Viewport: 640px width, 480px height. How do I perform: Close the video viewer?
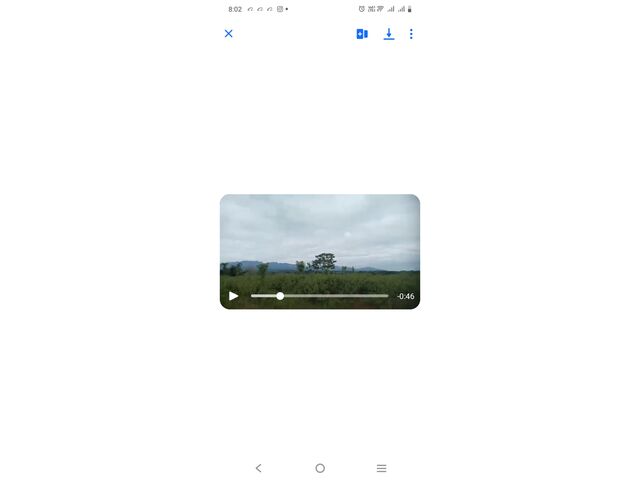tap(228, 34)
